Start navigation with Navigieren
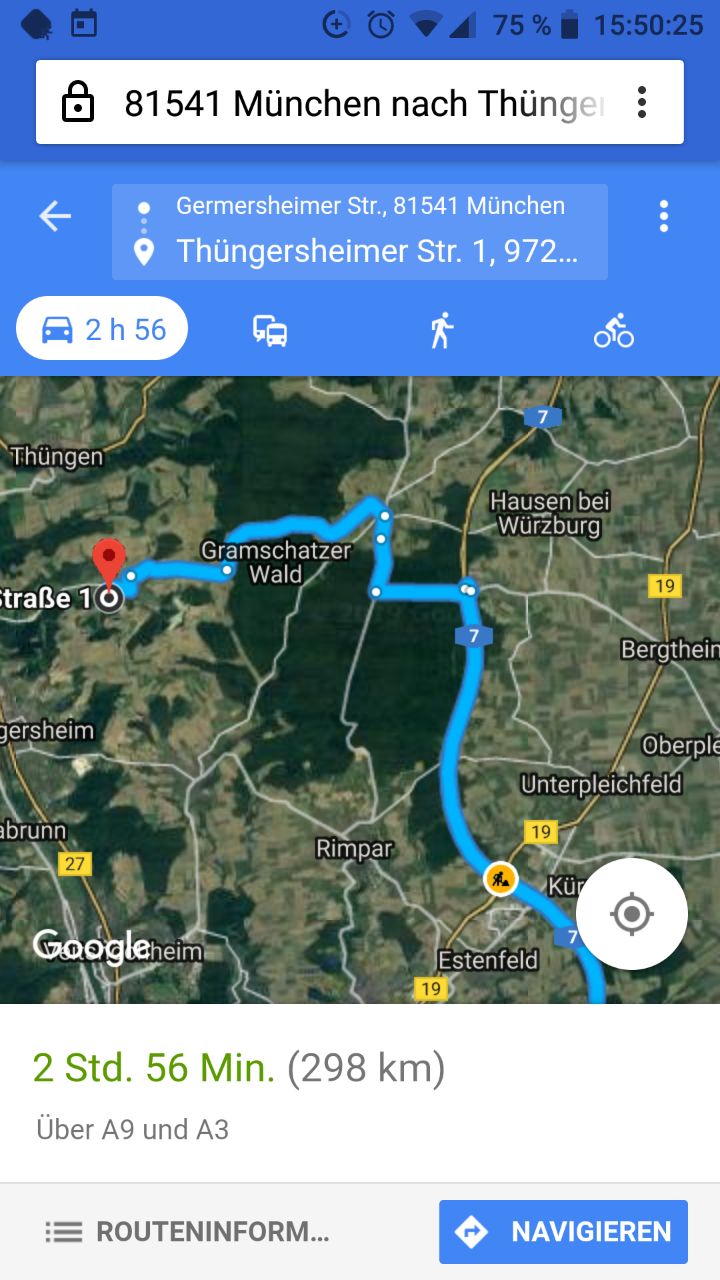Image resolution: width=720 pixels, height=1280 pixels. [x=563, y=1232]
